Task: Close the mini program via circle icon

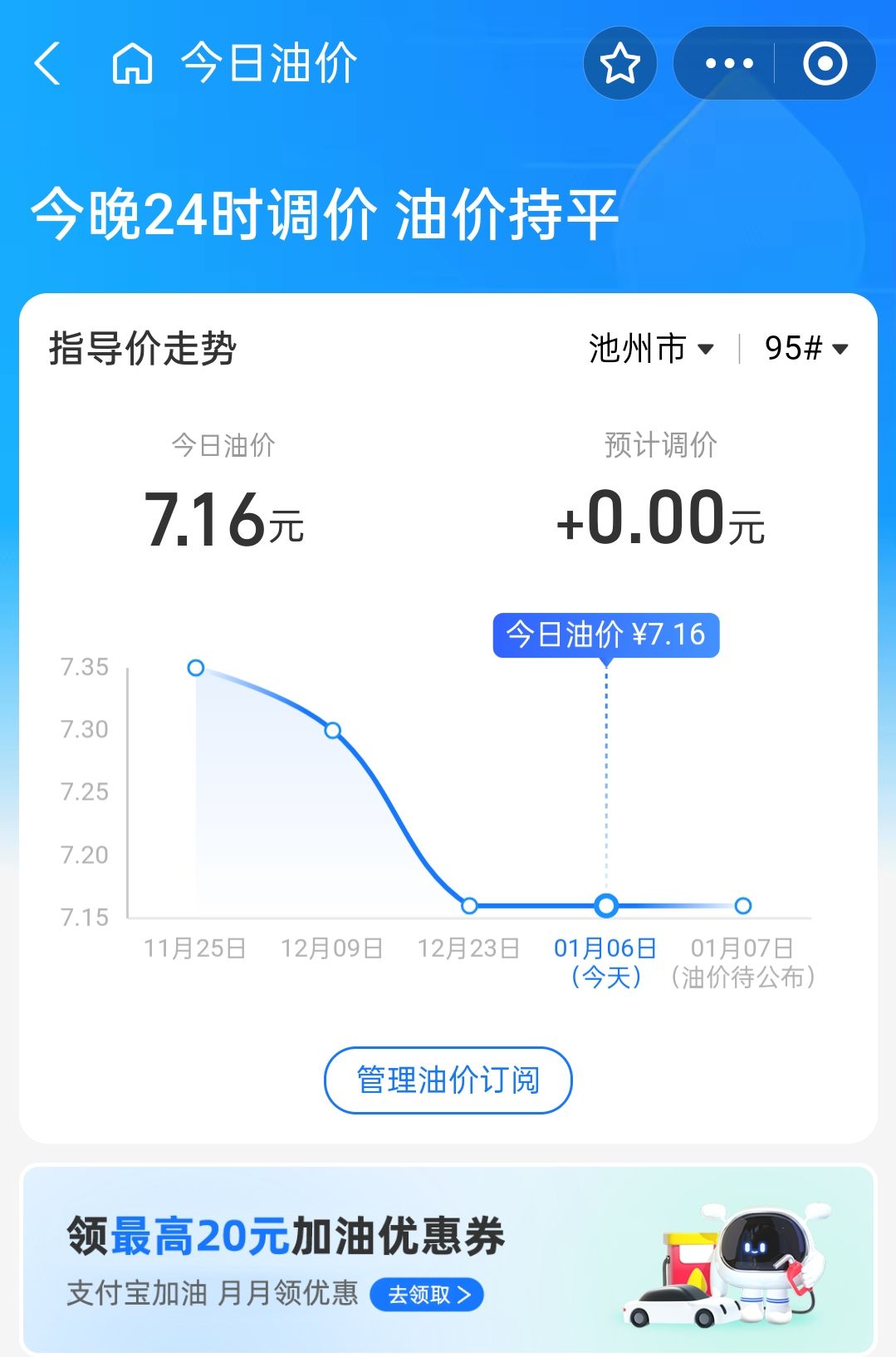Action: click(825, 64)
